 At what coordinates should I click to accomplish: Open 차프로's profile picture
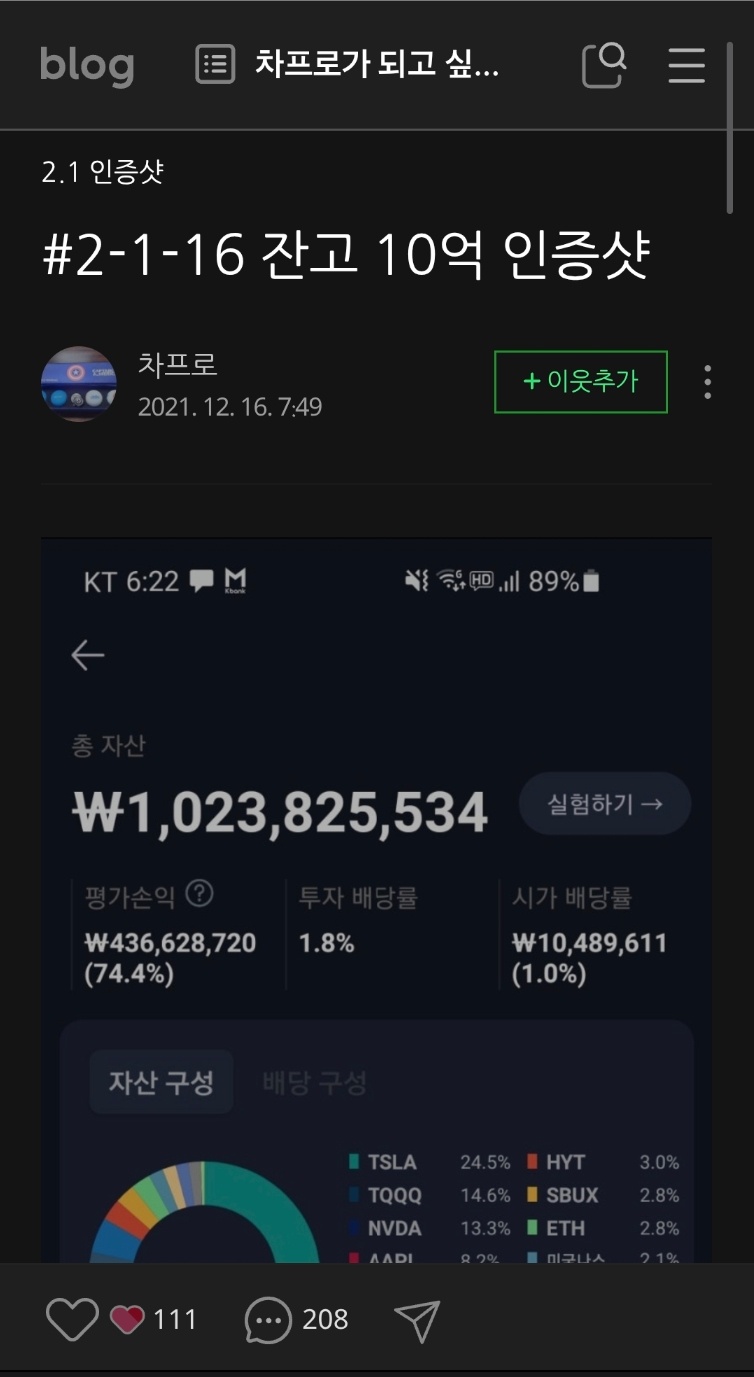pos(78,384)
